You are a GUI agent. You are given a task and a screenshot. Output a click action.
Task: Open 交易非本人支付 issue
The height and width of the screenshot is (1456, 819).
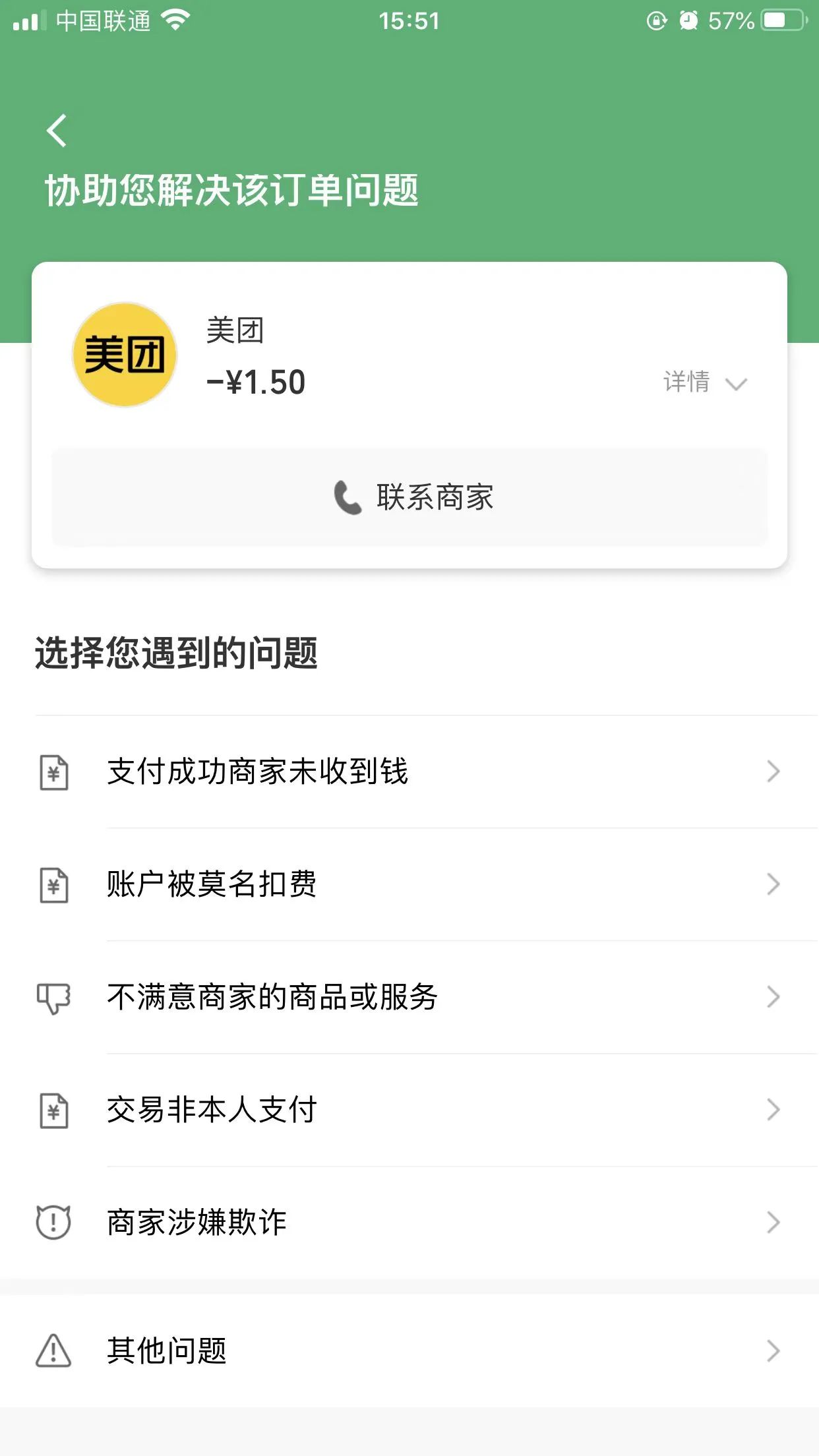[409, 1110]
